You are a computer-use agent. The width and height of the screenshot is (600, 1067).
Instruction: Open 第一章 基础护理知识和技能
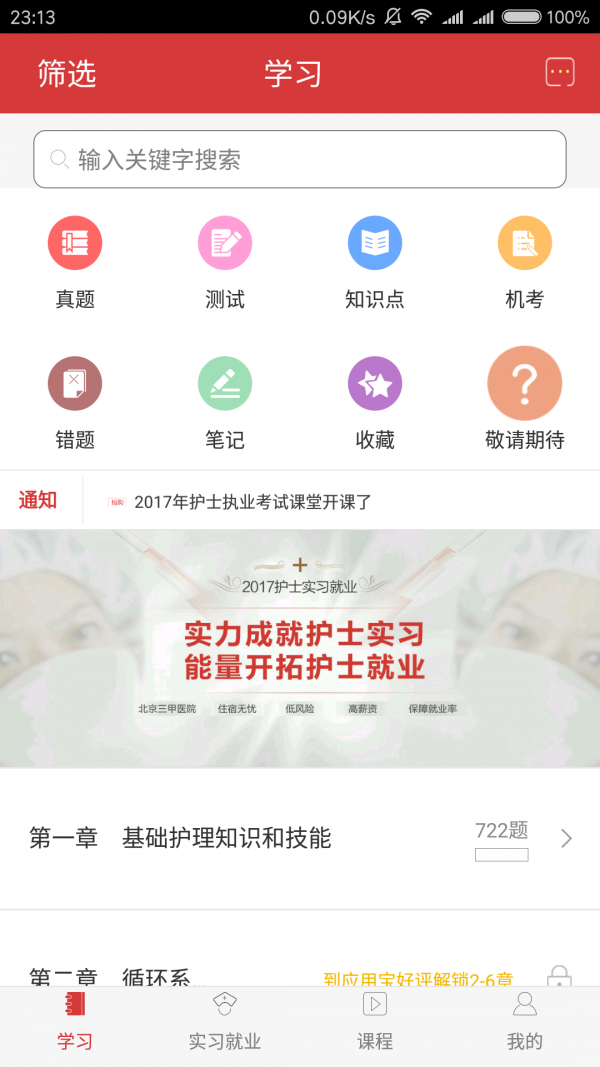click(300, 838)
